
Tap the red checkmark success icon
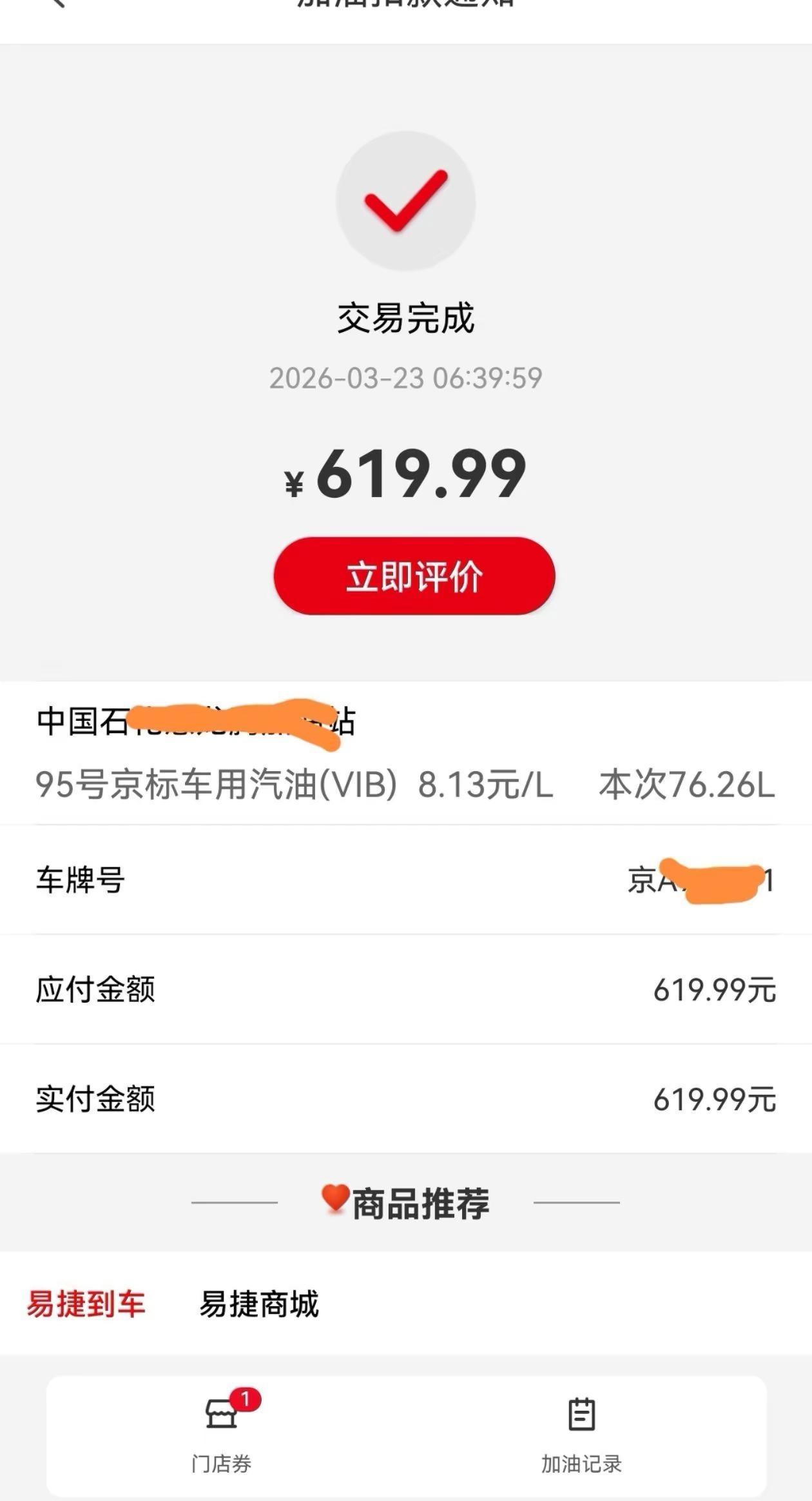[407, 202]
